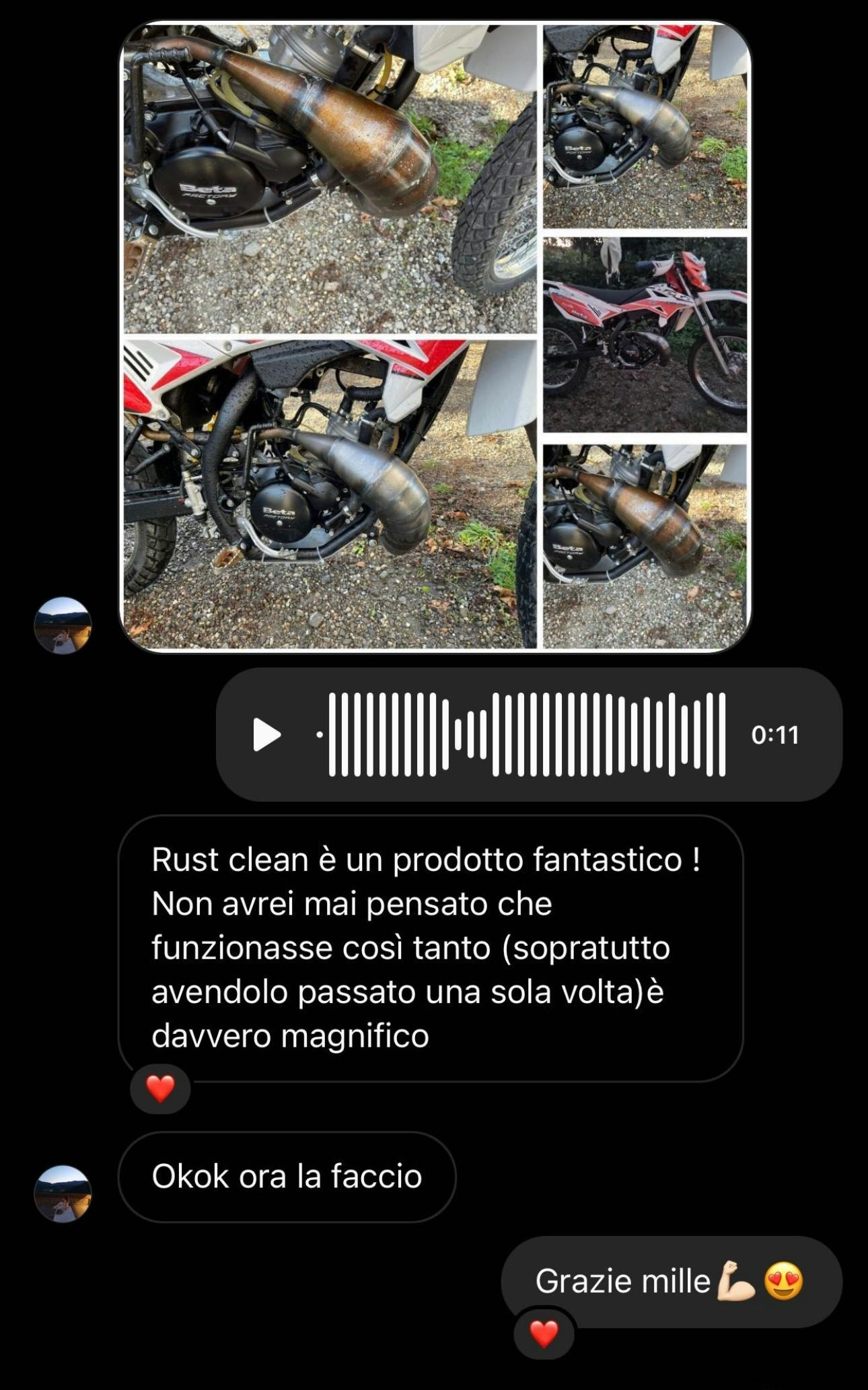This screenshot has width=868, height=1390.
Task: Open avatar next to "Okok ora la faccio"
Action: coord(63,1193)
